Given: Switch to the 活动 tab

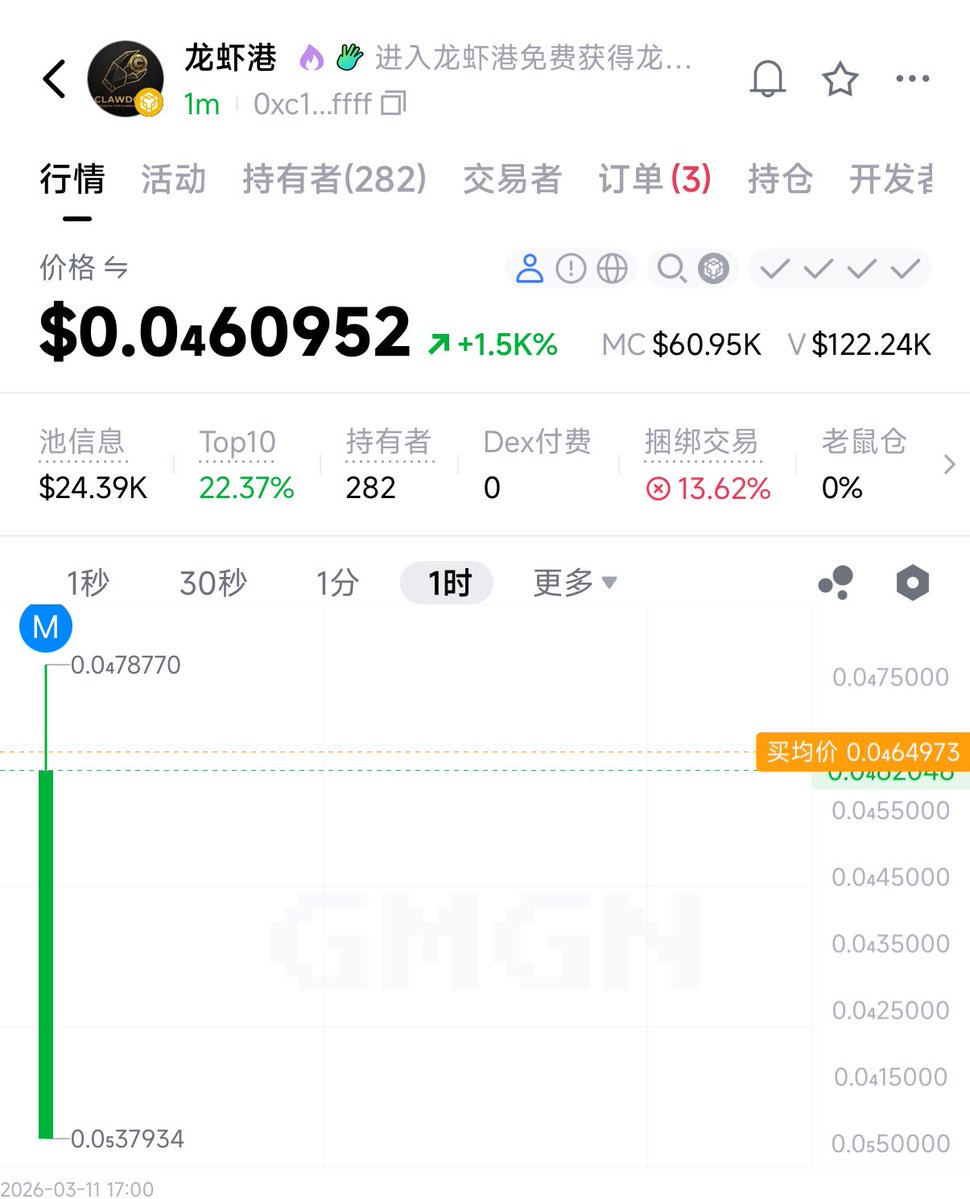Looking at the screenshot, I should 173,180.
